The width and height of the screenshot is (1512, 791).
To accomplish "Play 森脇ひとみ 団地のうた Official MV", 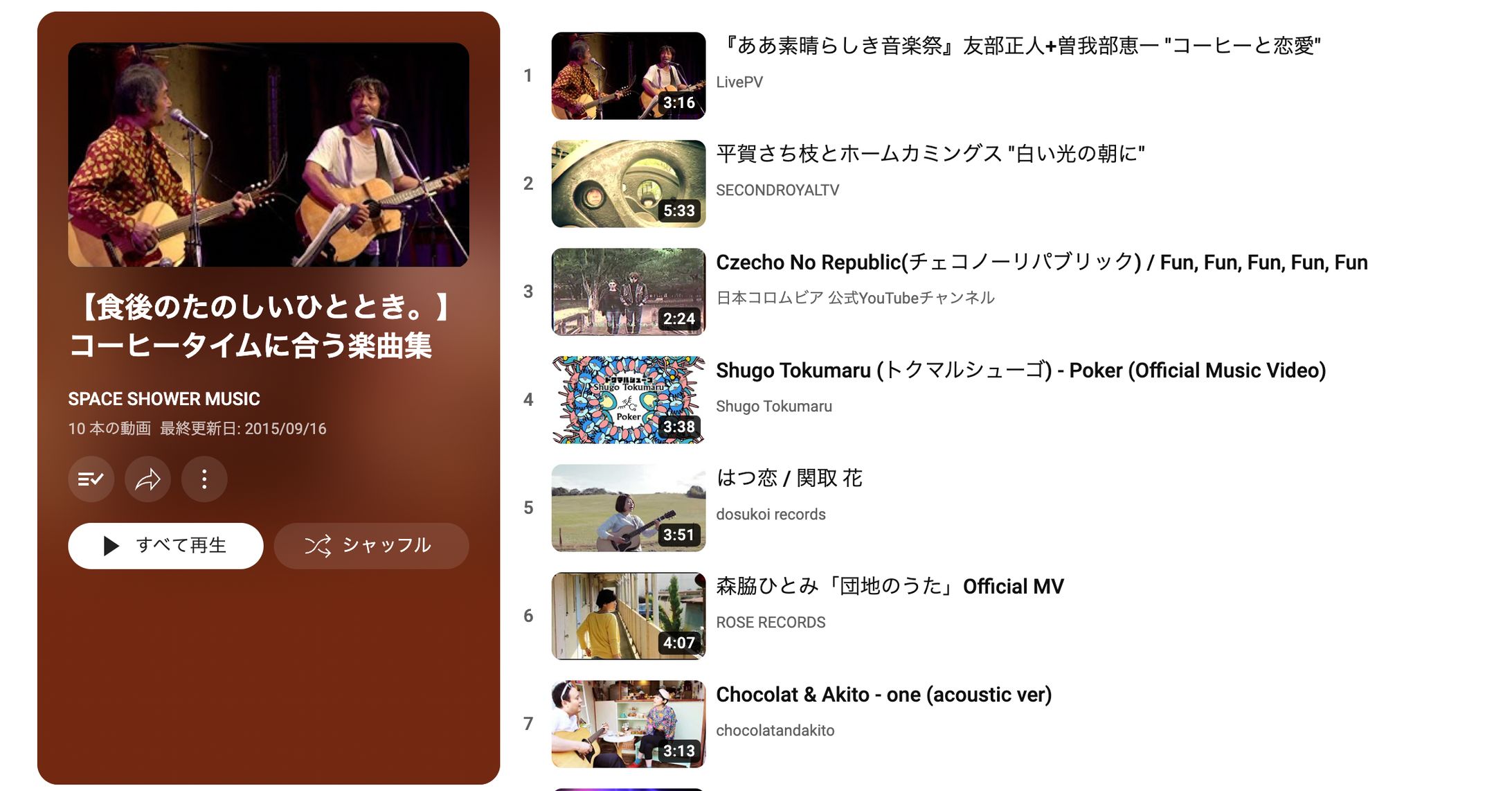I will 889,587.
